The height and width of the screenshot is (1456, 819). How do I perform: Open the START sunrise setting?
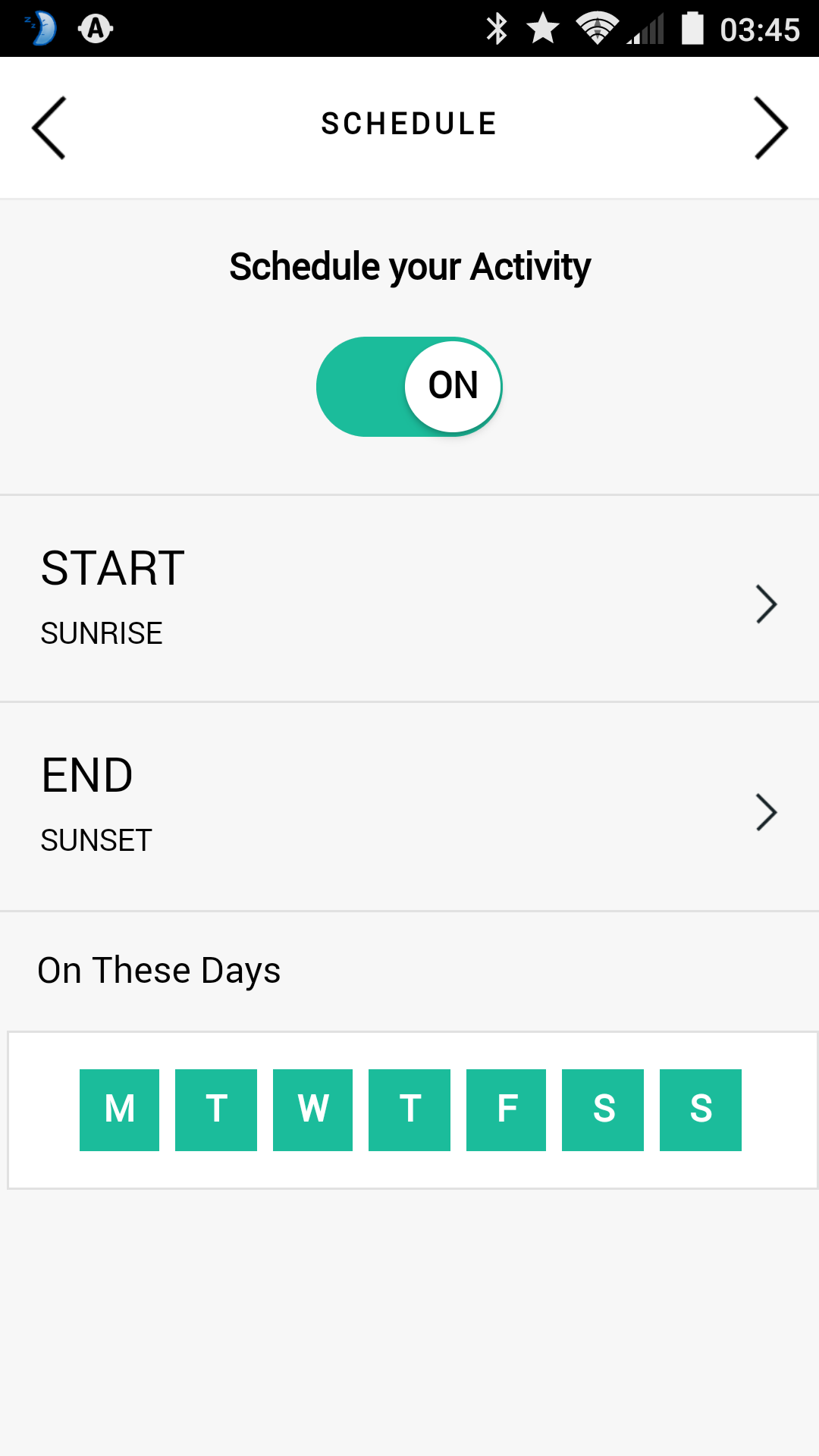pyautogui.click(x=409, y=599)
